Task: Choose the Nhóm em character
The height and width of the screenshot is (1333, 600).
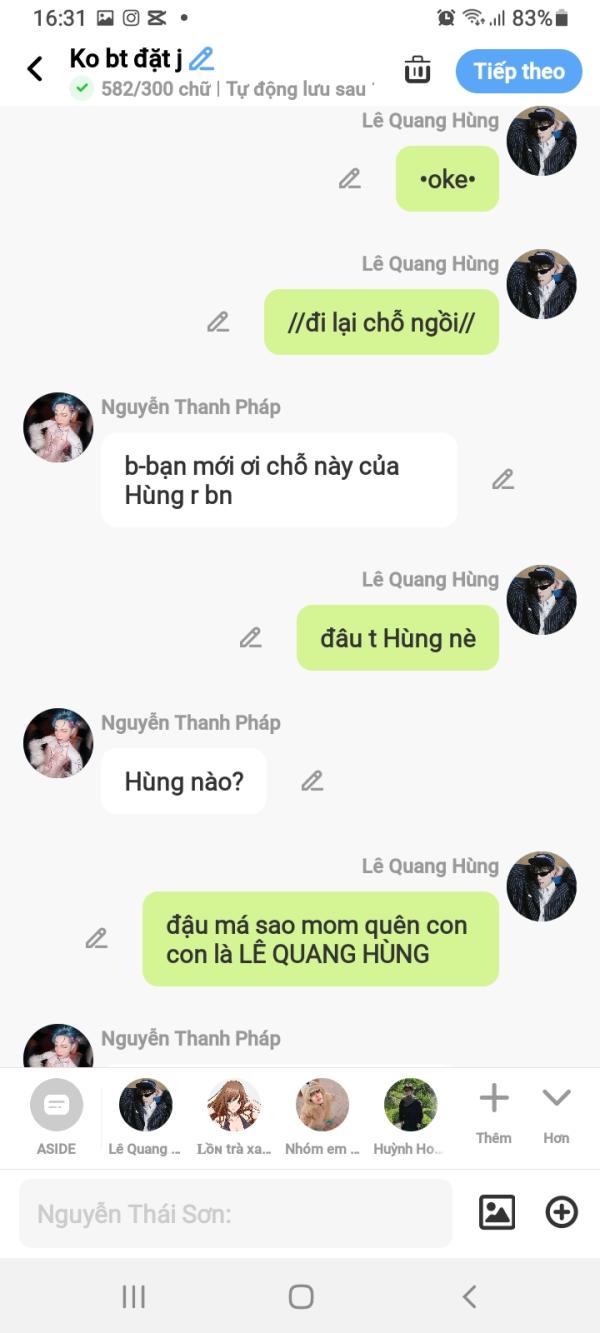Action: 322,1117
